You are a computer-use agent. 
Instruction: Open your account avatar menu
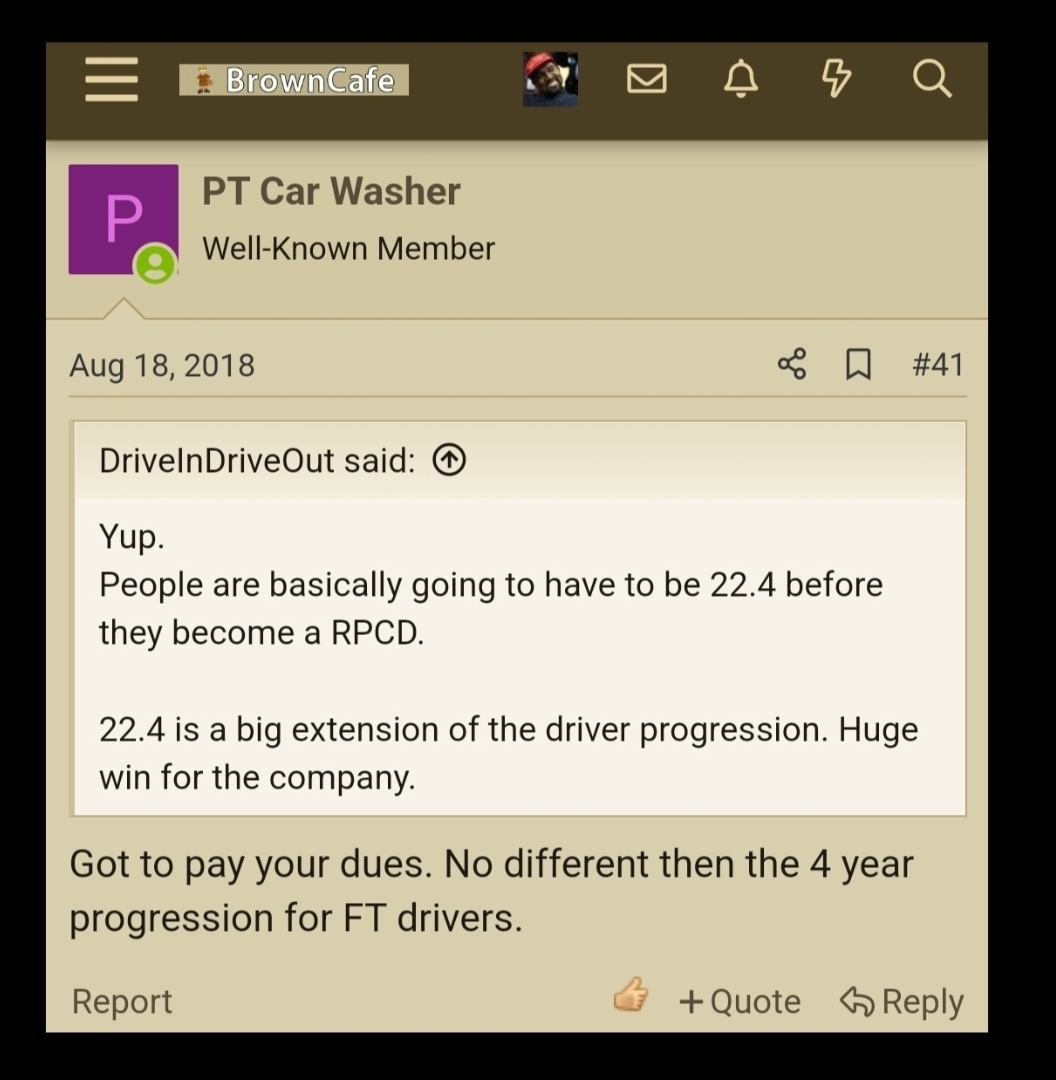pos(550,79)
